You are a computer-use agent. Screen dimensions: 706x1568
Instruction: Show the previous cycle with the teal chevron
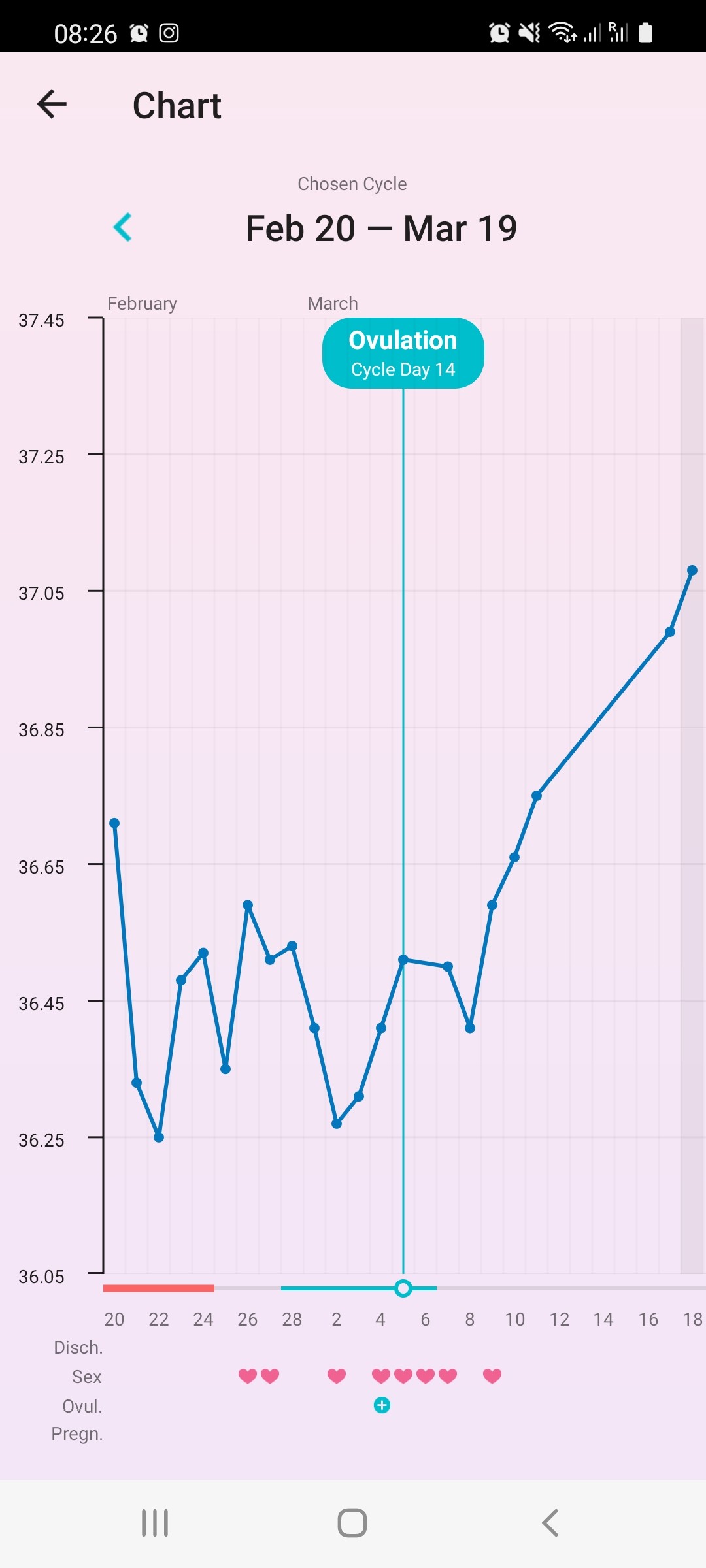point(123,227)
